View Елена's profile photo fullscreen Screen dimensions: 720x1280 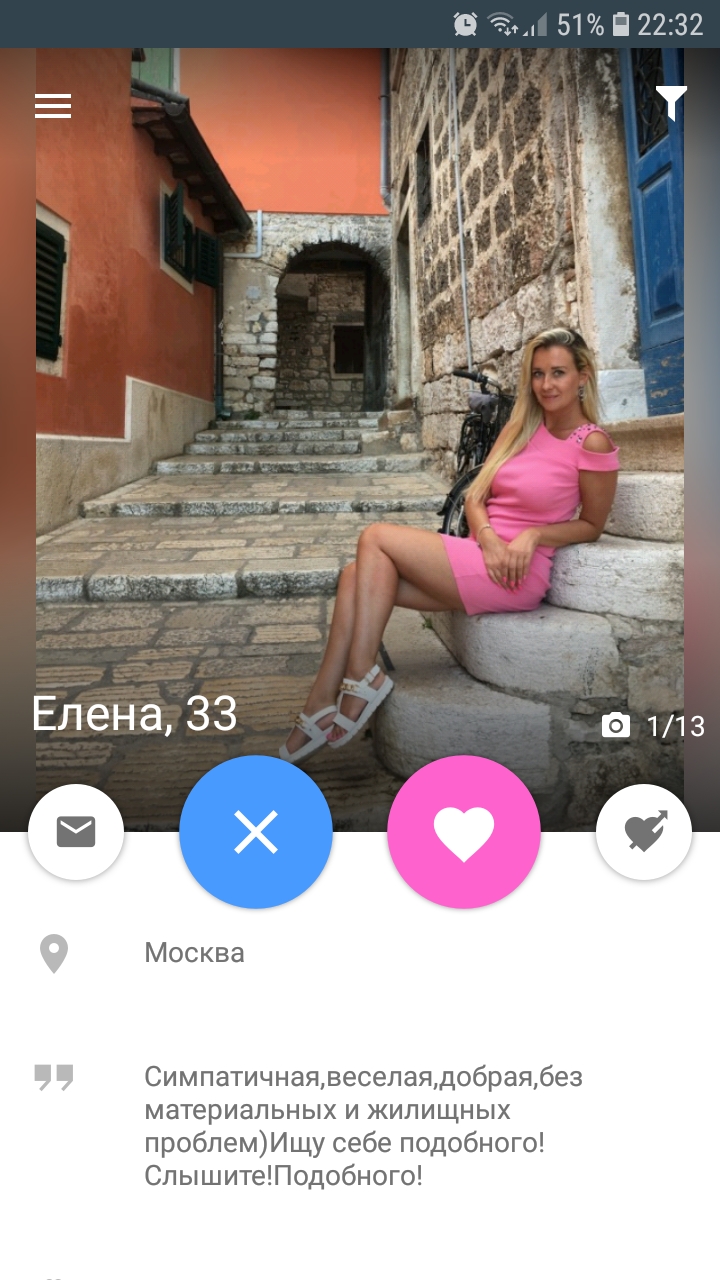pyautogui.click(x=360, y=420)
